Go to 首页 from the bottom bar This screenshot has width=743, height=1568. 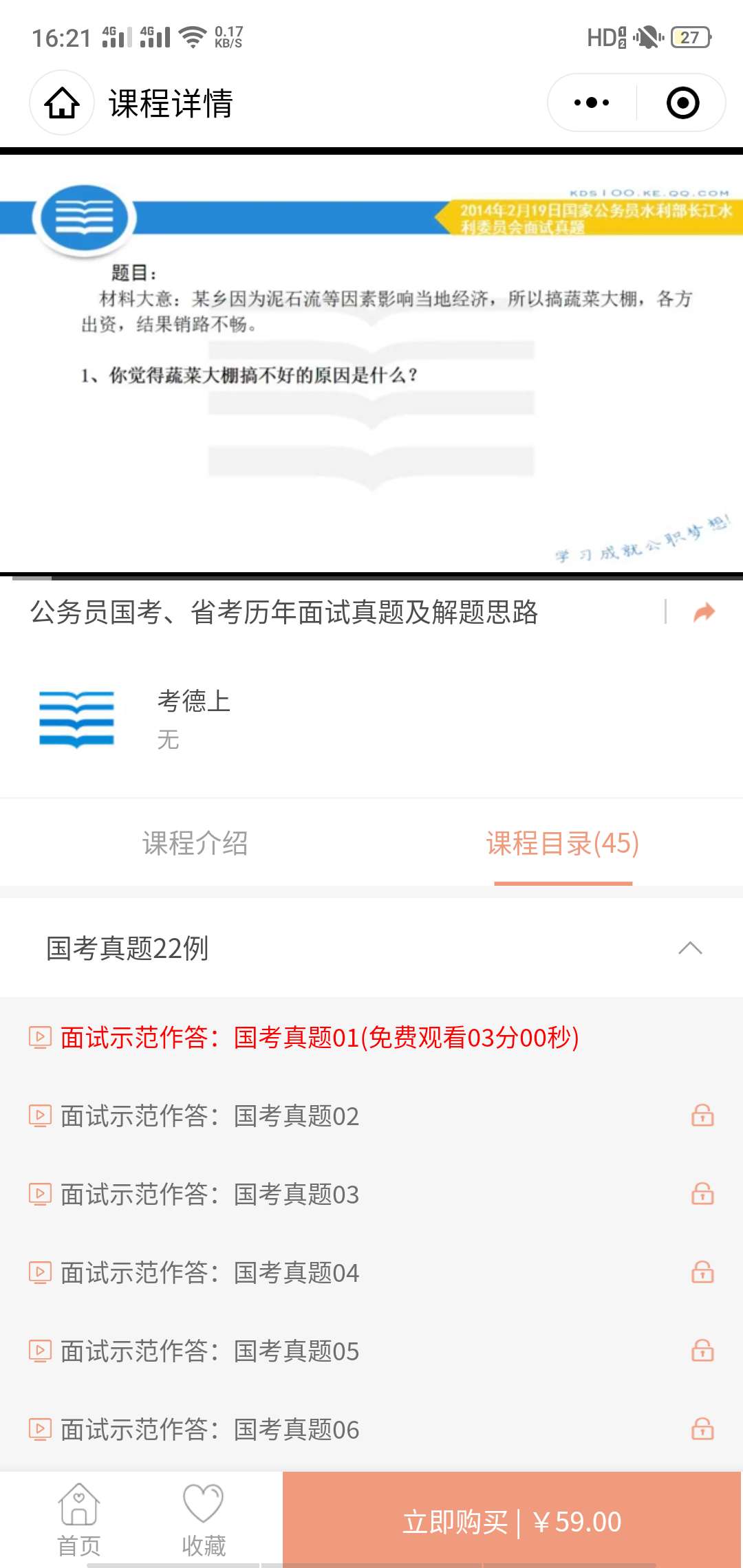point(79,1520)
